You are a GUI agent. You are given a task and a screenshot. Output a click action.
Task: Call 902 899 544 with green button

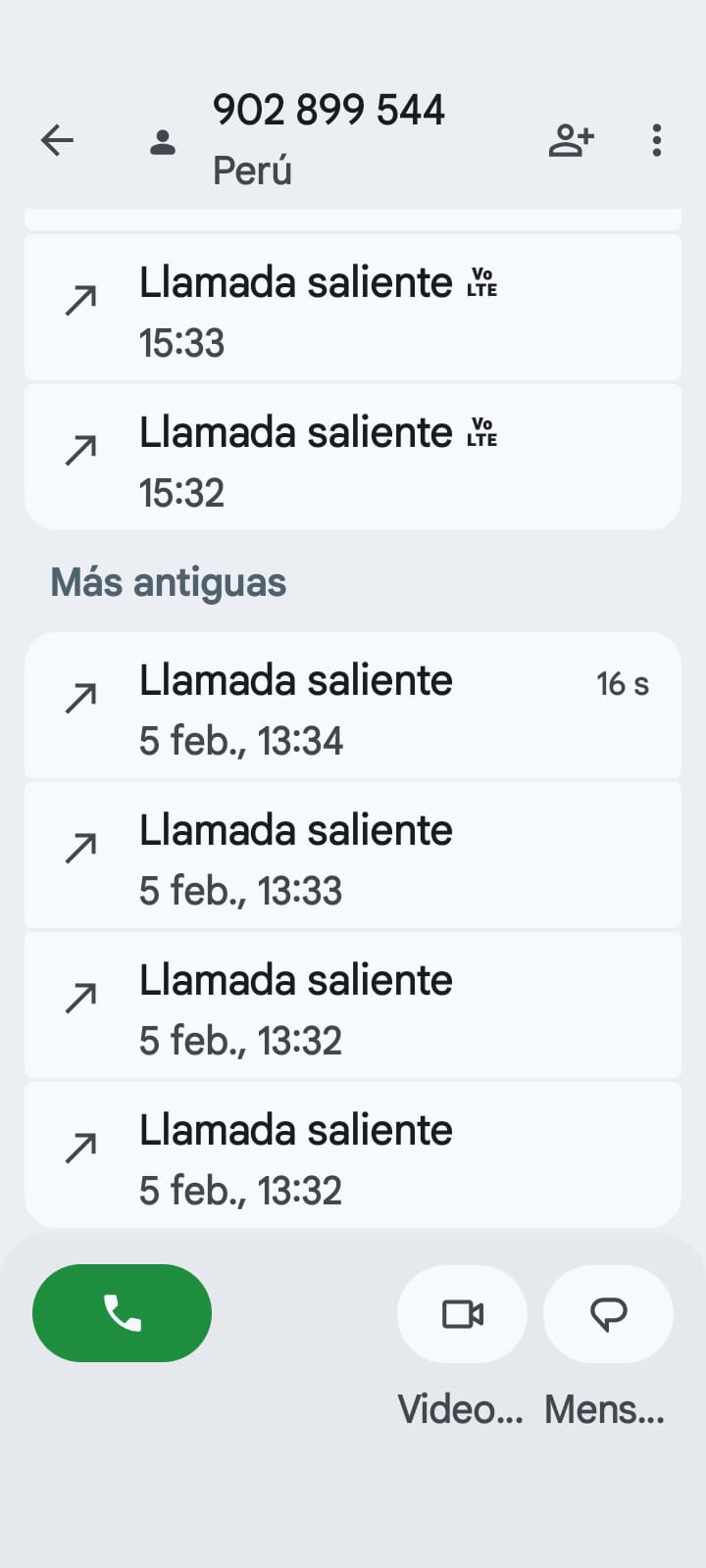pyautogui.click(x=122, y=1312)
